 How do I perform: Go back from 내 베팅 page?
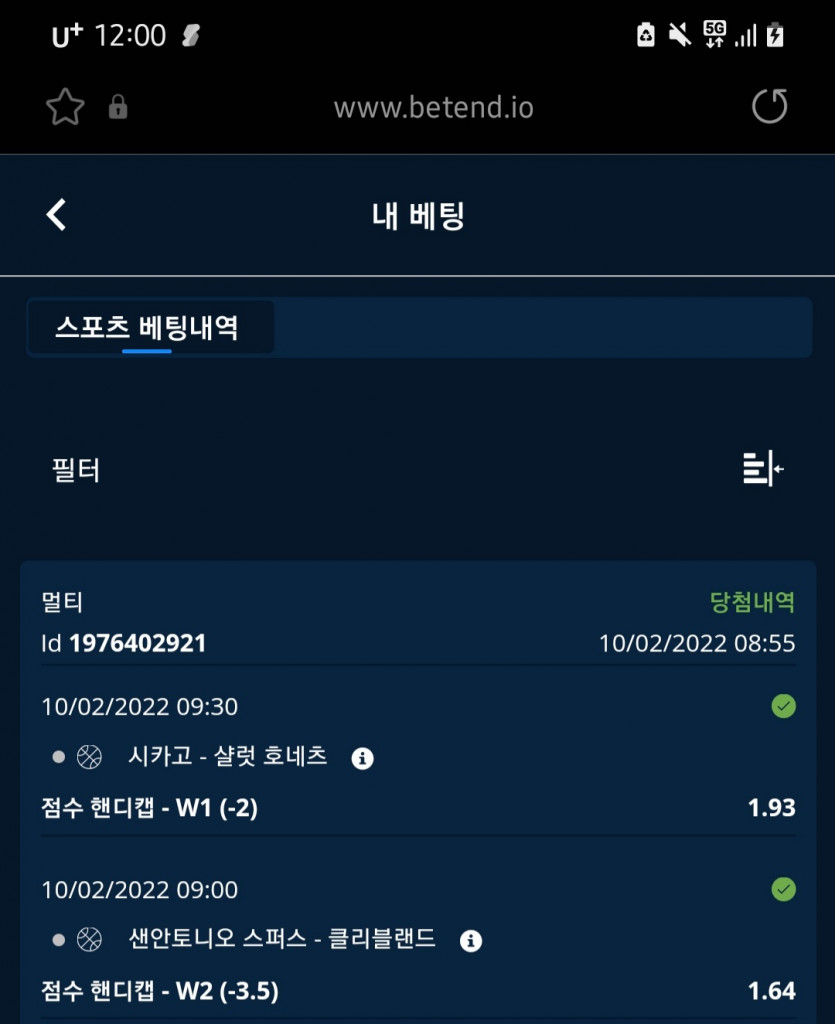click(57, 214)
